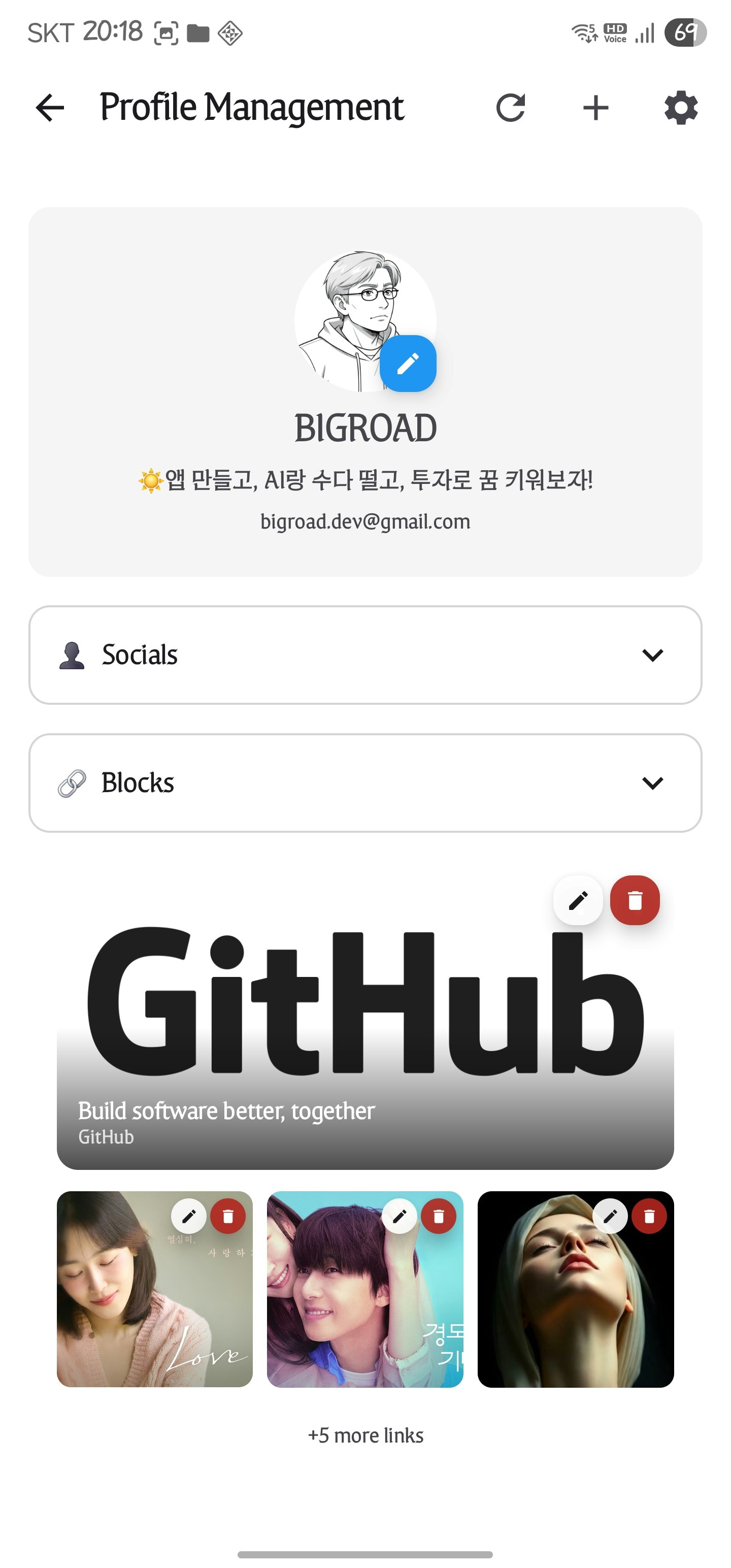Viewport: 731px width, 1568px height.
Task: Delete the GitHub link card
Action: [635, 900]
